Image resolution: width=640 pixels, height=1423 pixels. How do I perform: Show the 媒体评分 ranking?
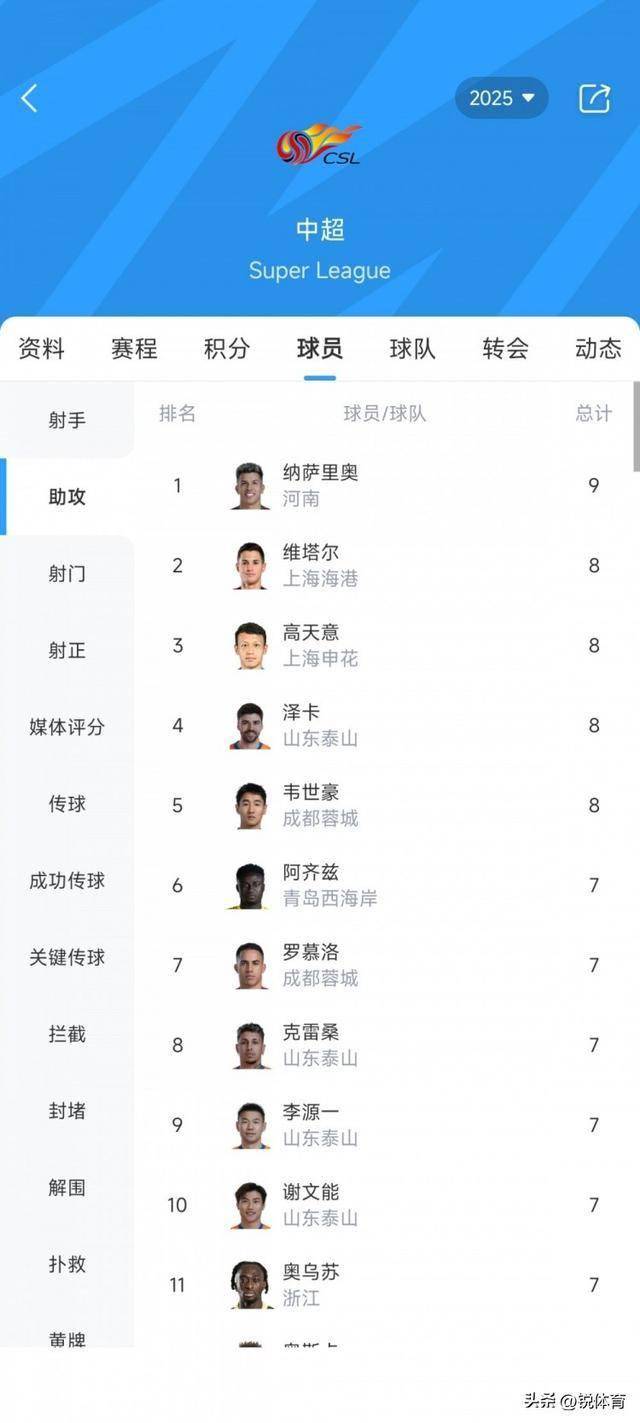[x=67, y=727]
